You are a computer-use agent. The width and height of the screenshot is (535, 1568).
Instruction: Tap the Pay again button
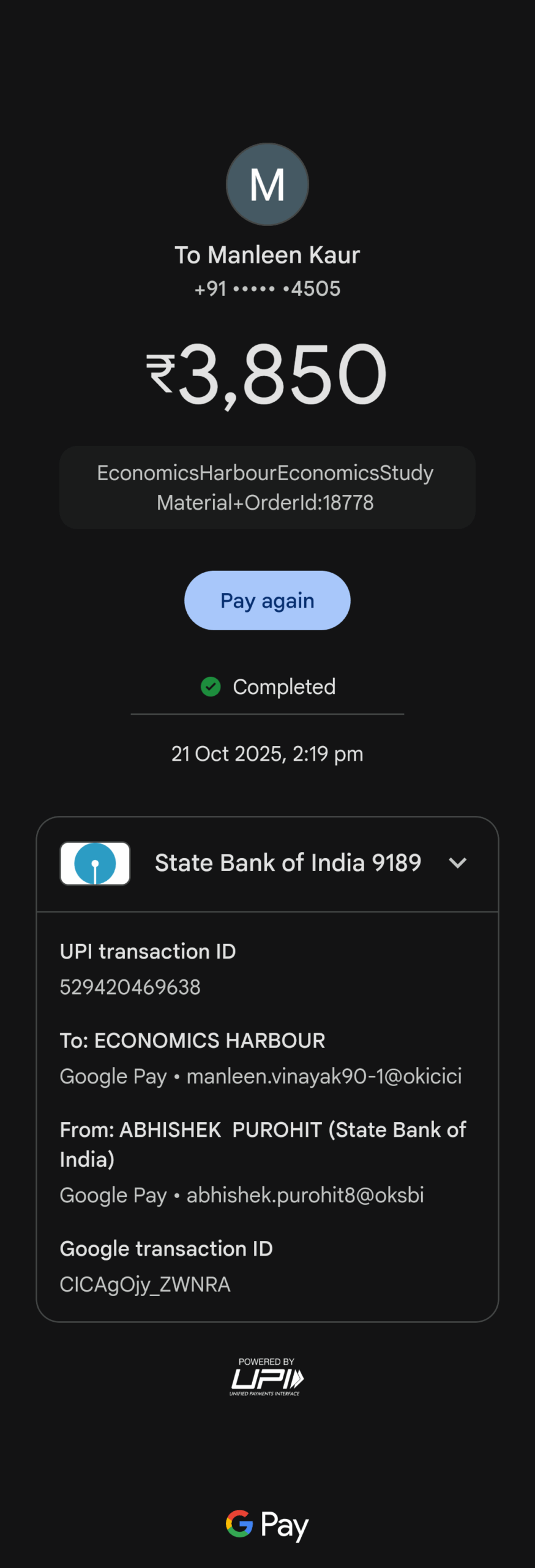pyautogui.click(x=267, y=600)
